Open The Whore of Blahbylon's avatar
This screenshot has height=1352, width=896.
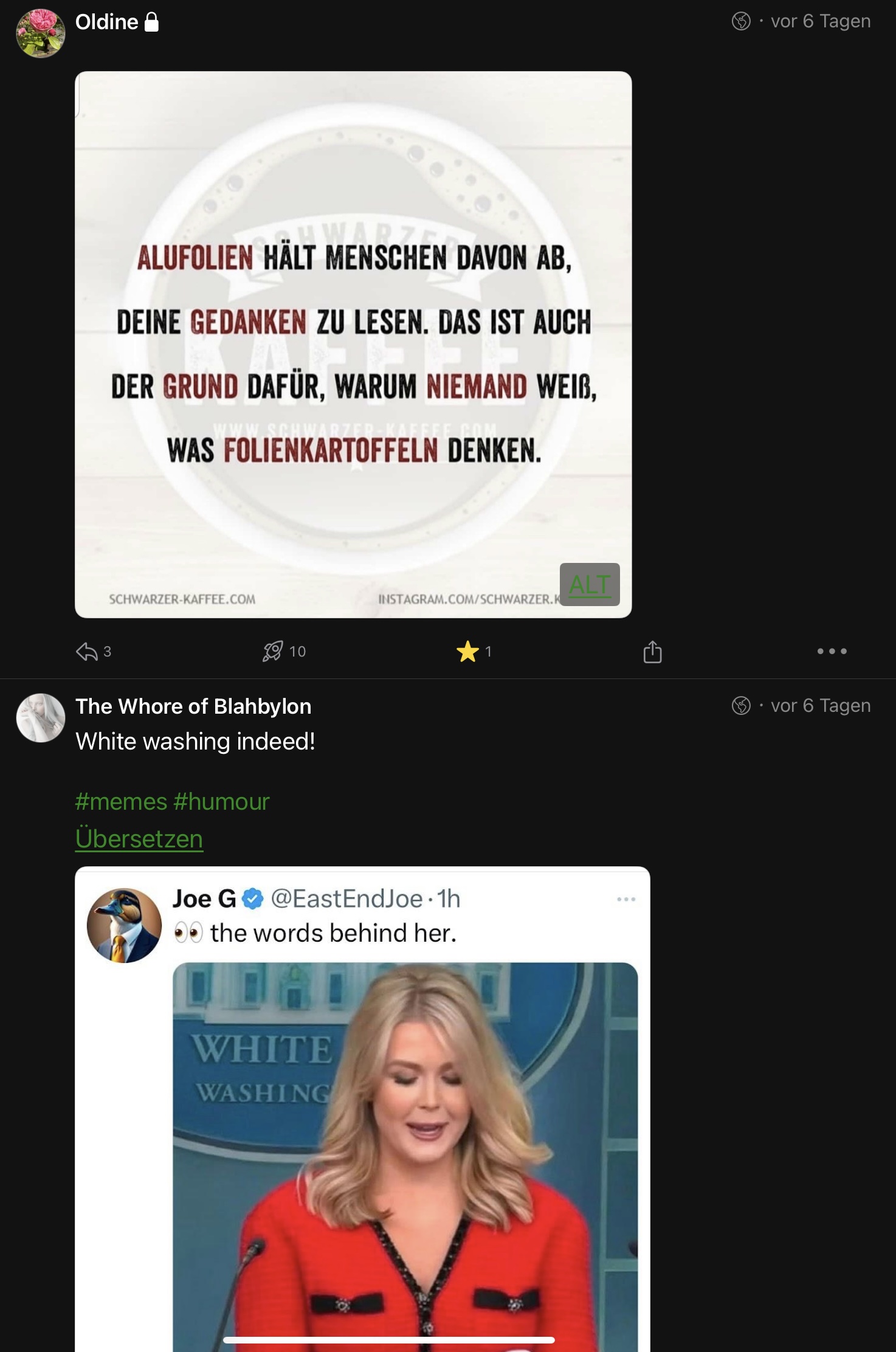click(x=41, y=718)
